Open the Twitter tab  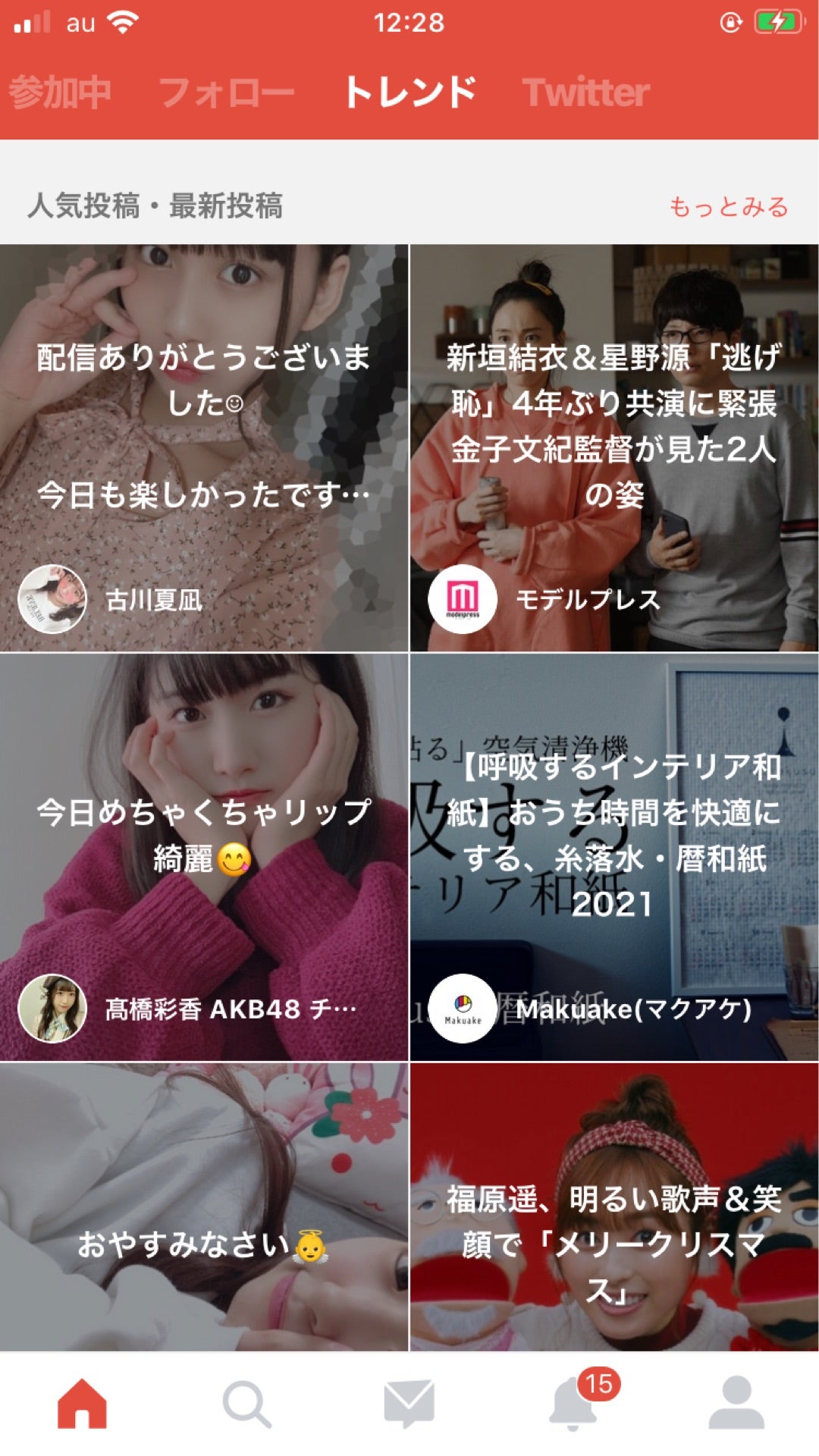[x=585, y=93]
